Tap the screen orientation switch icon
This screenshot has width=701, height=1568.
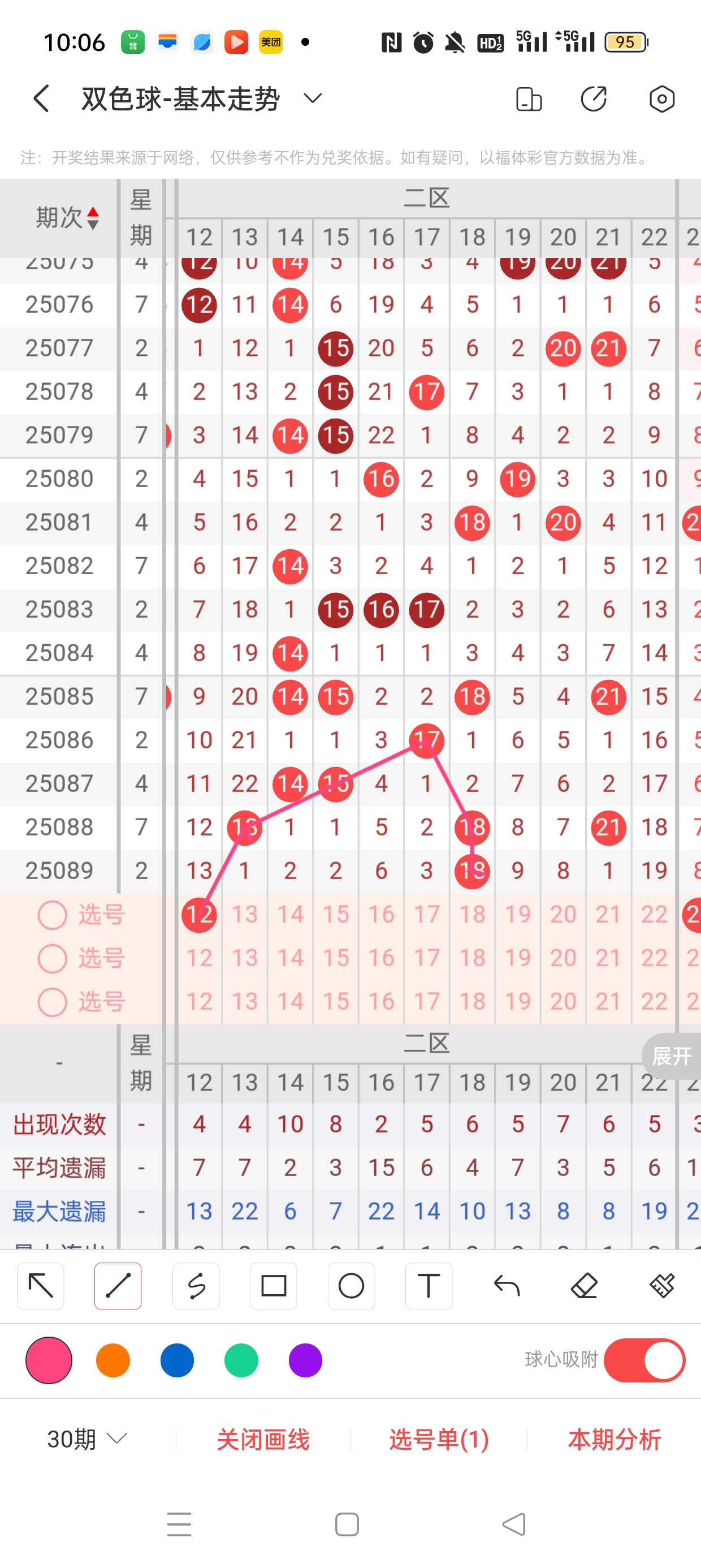(528, 98)
